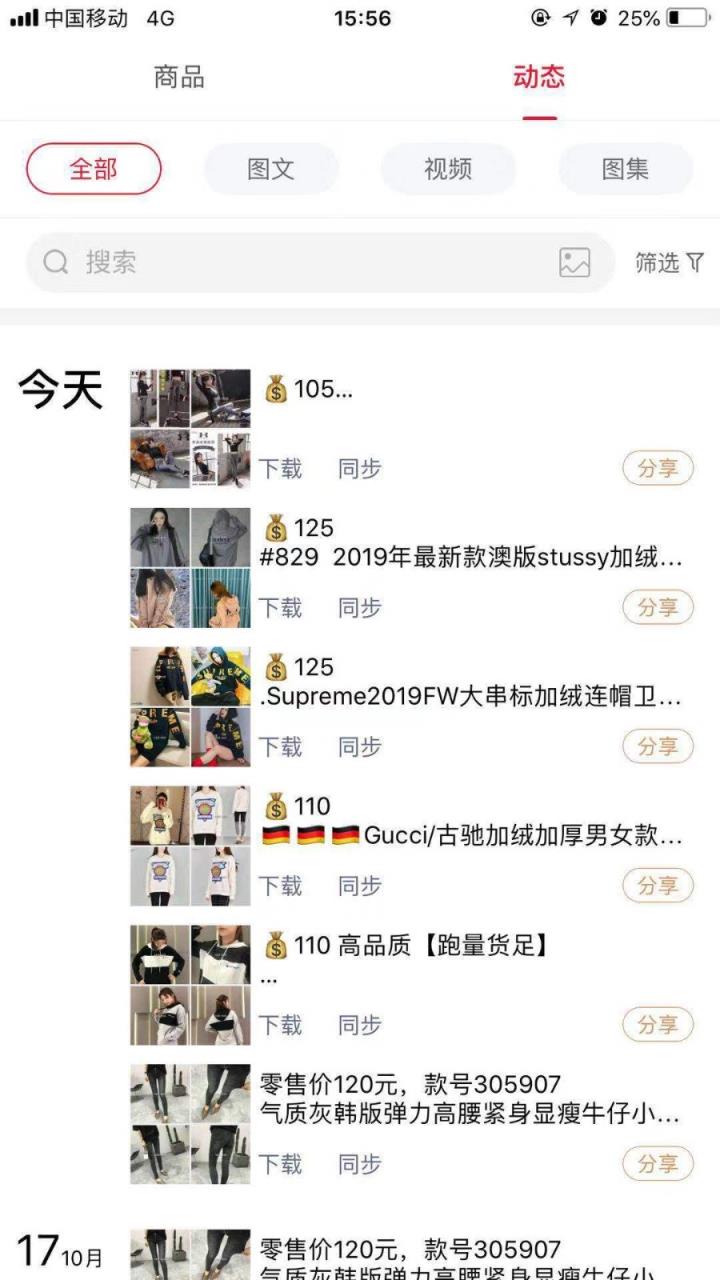Tap the money bag icon on the 105 listing
This screenshot has height=1280, width=720.
pos(272,389)
